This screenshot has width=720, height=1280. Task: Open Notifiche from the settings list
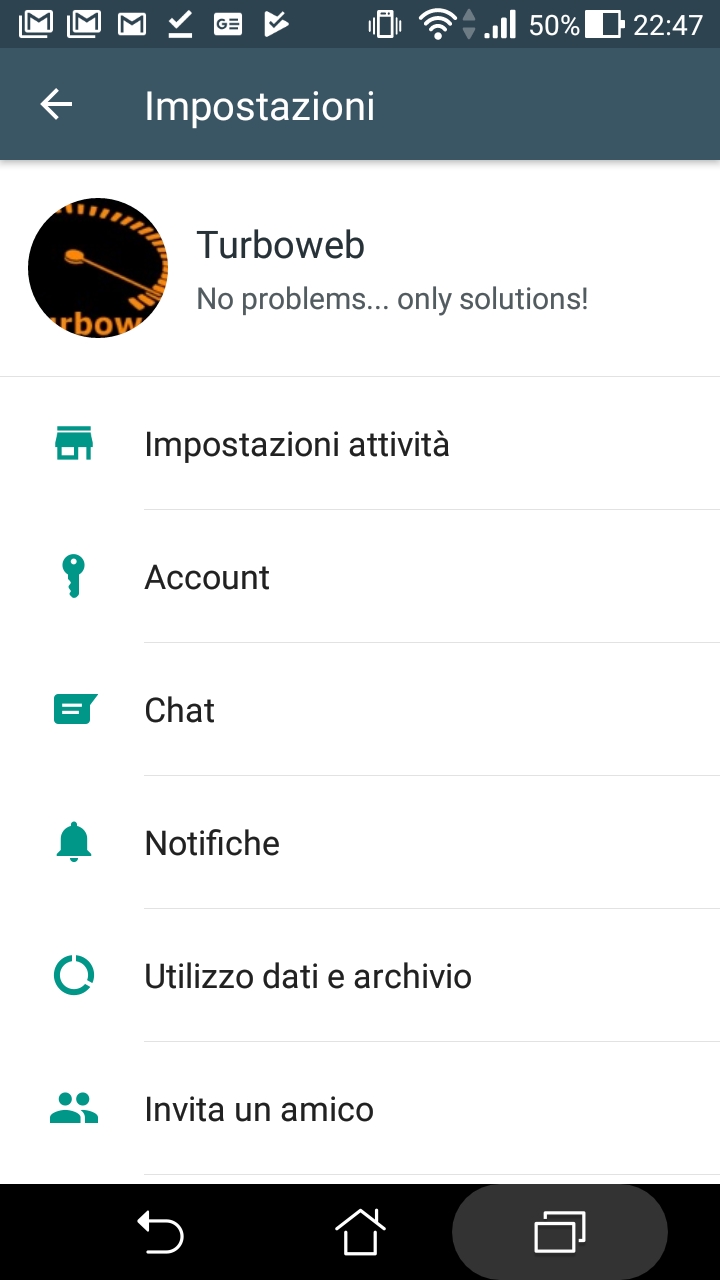tap(211, 842)
